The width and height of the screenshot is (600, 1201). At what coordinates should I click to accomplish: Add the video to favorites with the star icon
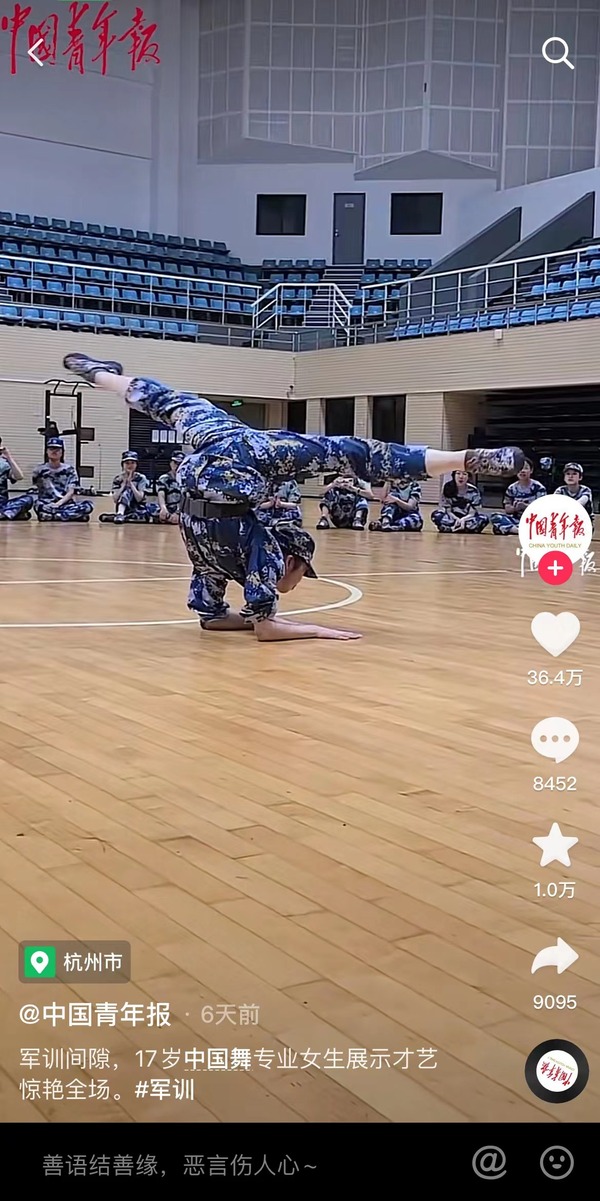555,846
